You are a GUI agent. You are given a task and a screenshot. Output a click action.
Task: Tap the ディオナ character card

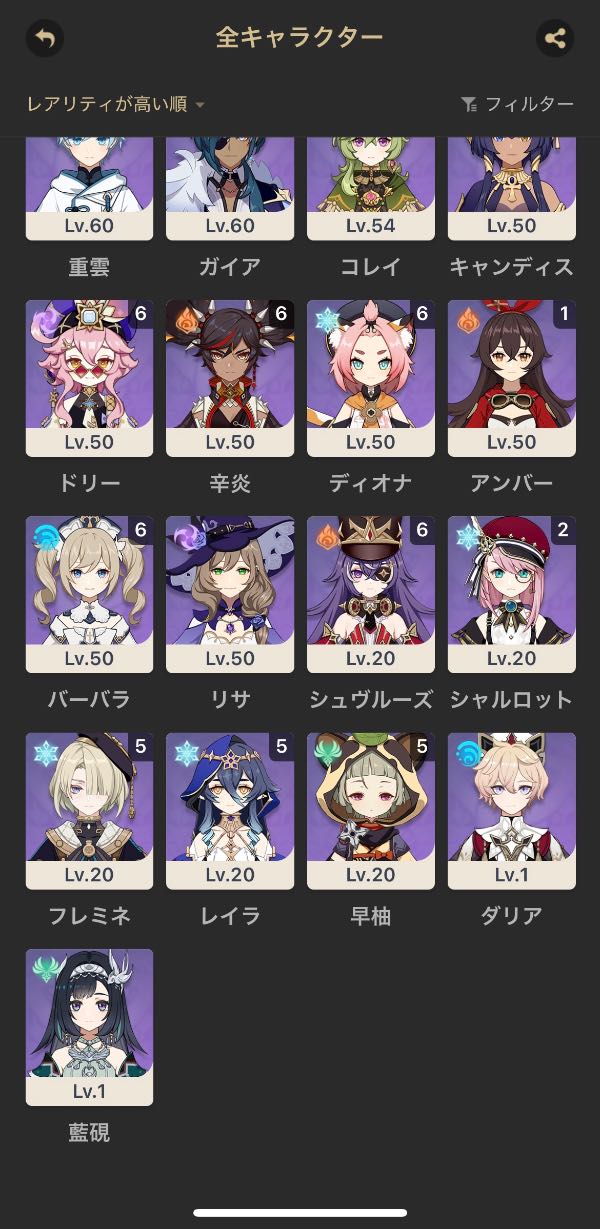tap(371, 378)
